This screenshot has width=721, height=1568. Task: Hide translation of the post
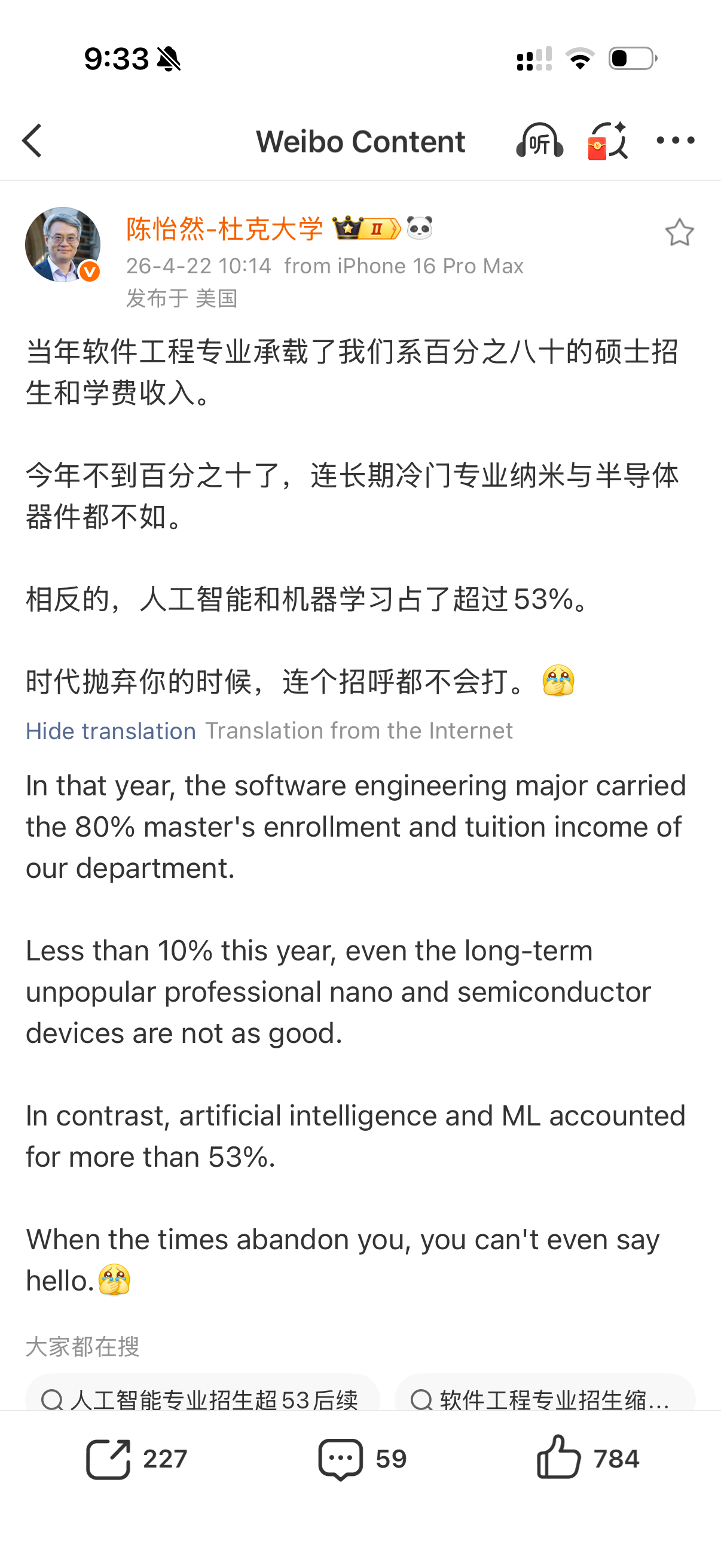pyautogui.click(x=111, y=731)
